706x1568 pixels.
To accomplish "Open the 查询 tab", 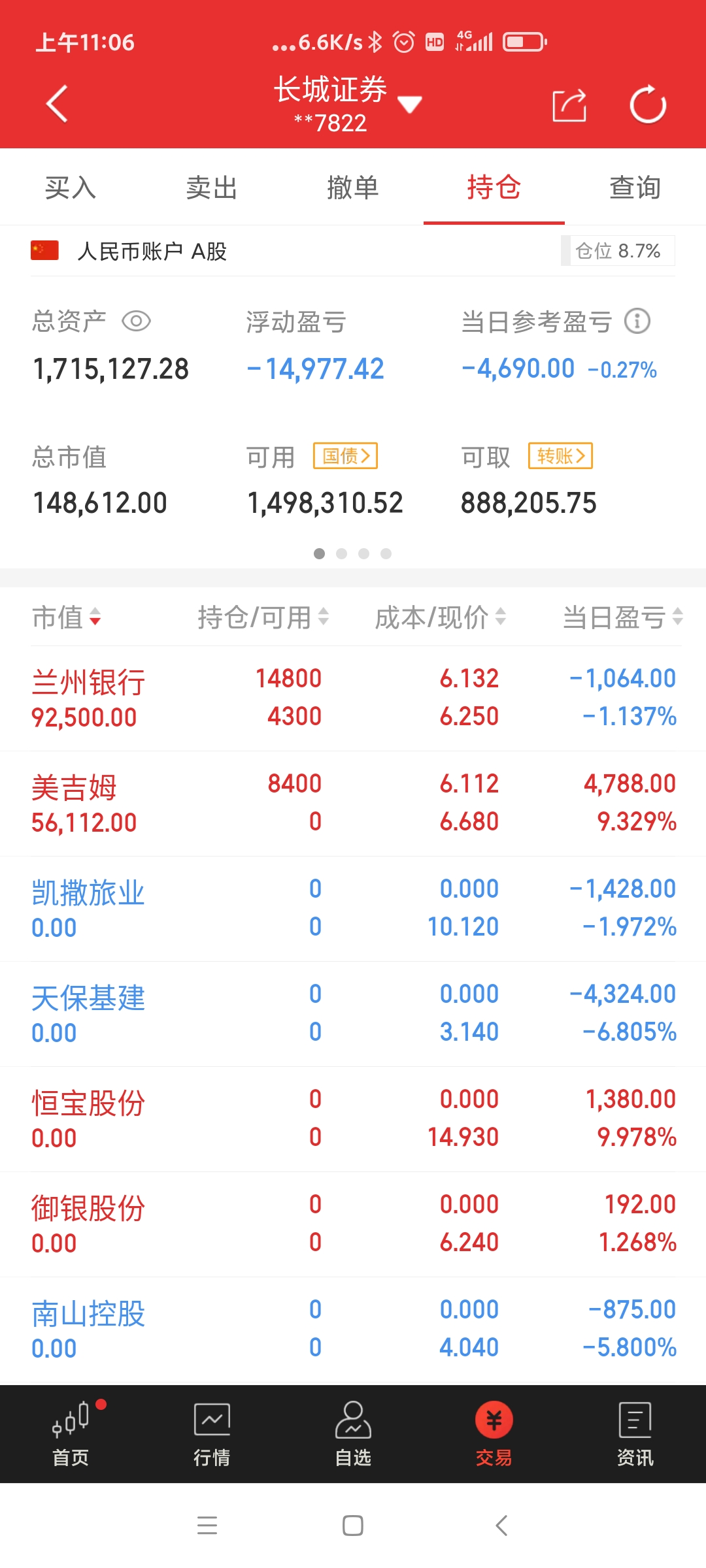I will pyautogui.click(x=635, y=188).
